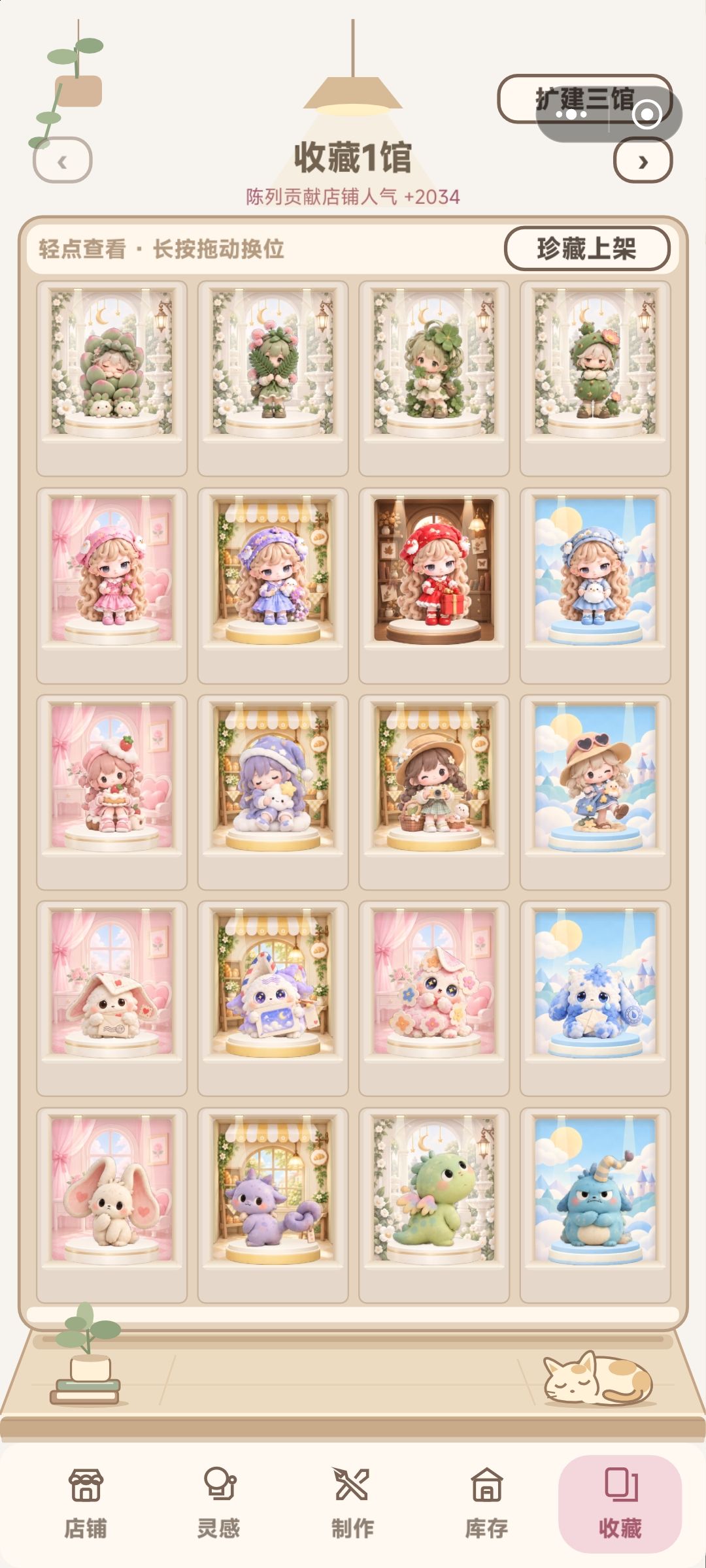View the purple dragon figurine
The width and height of the screenshot is (706, 1568).
[273, 1205]
